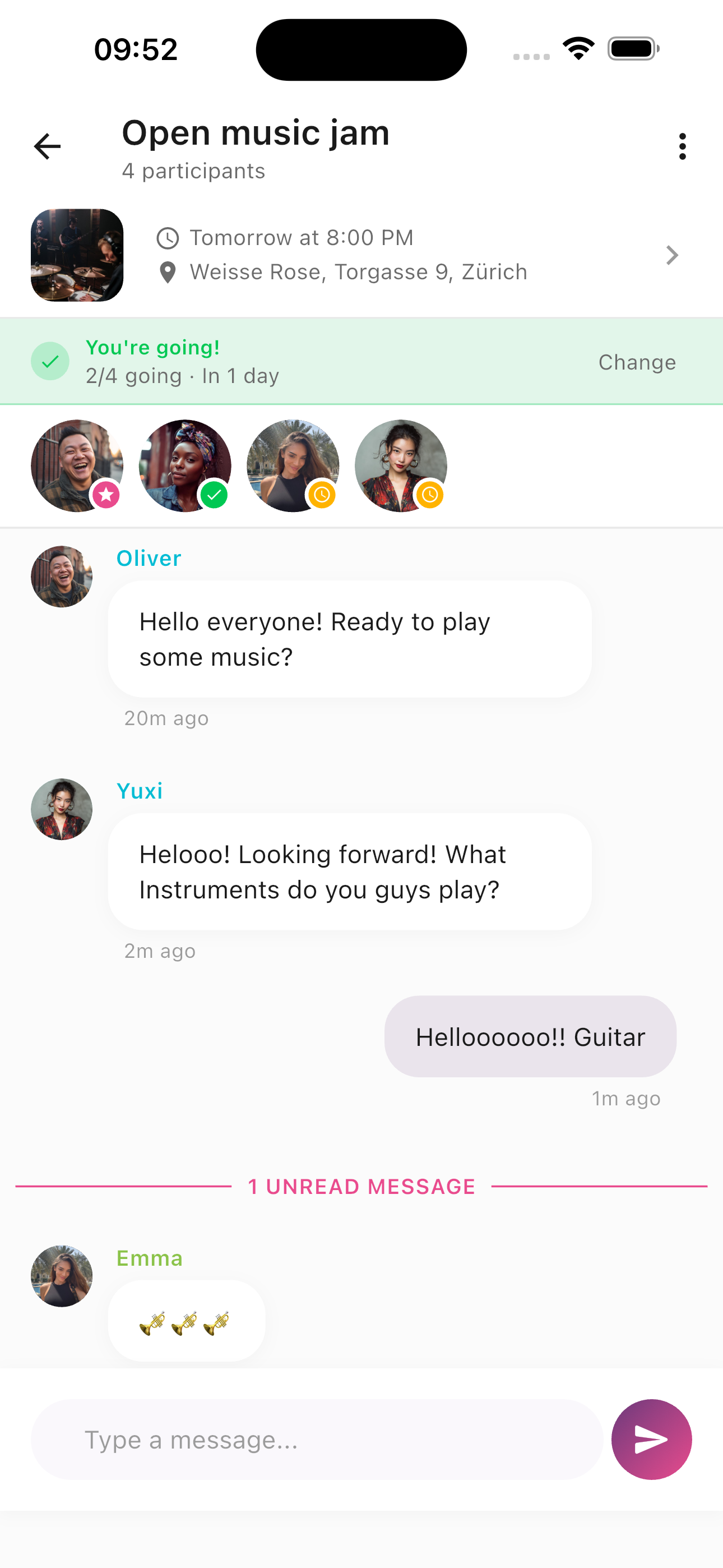Tap the Wi-Fi icon in the status bar
The image size is (723, 1568).
click(x=580, y=49)
